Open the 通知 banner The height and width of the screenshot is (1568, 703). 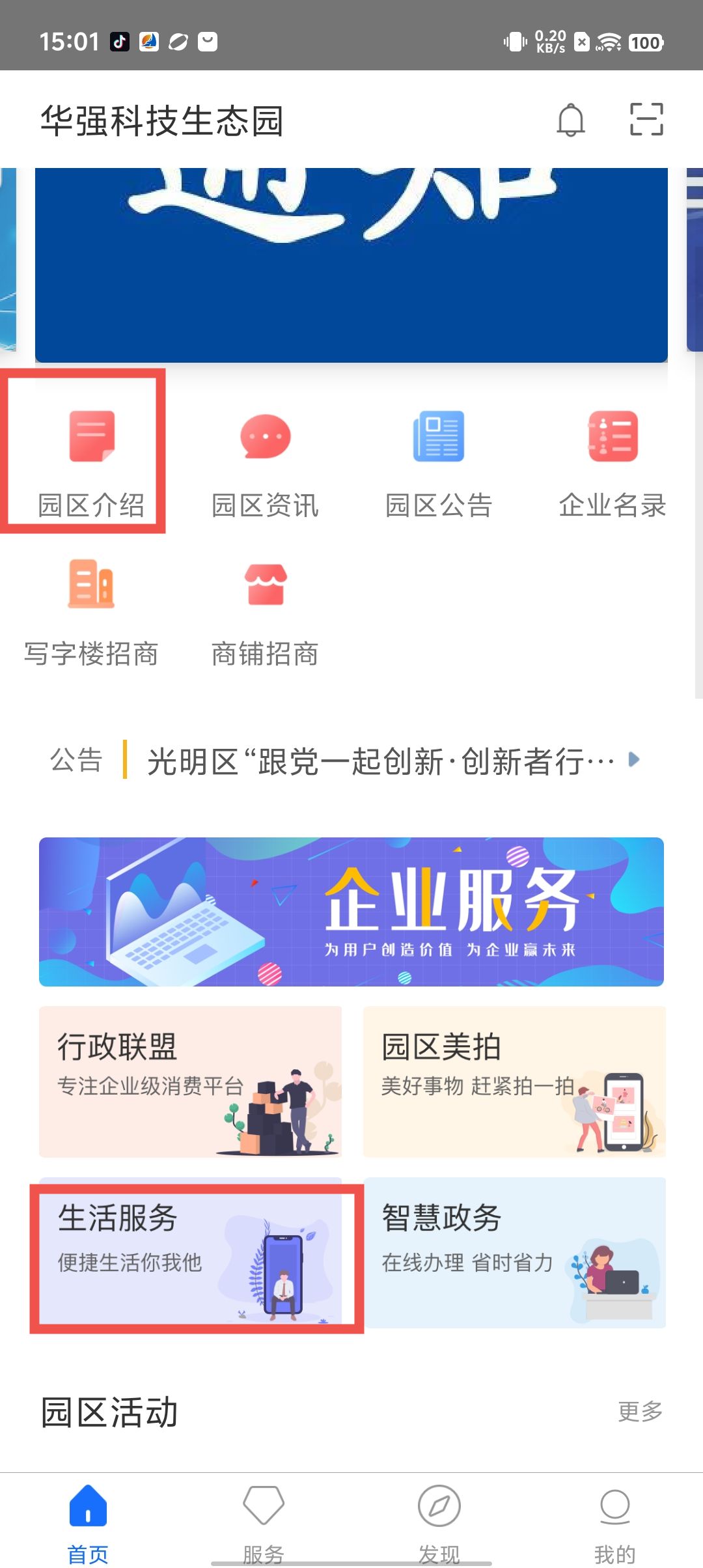[351, 264]
